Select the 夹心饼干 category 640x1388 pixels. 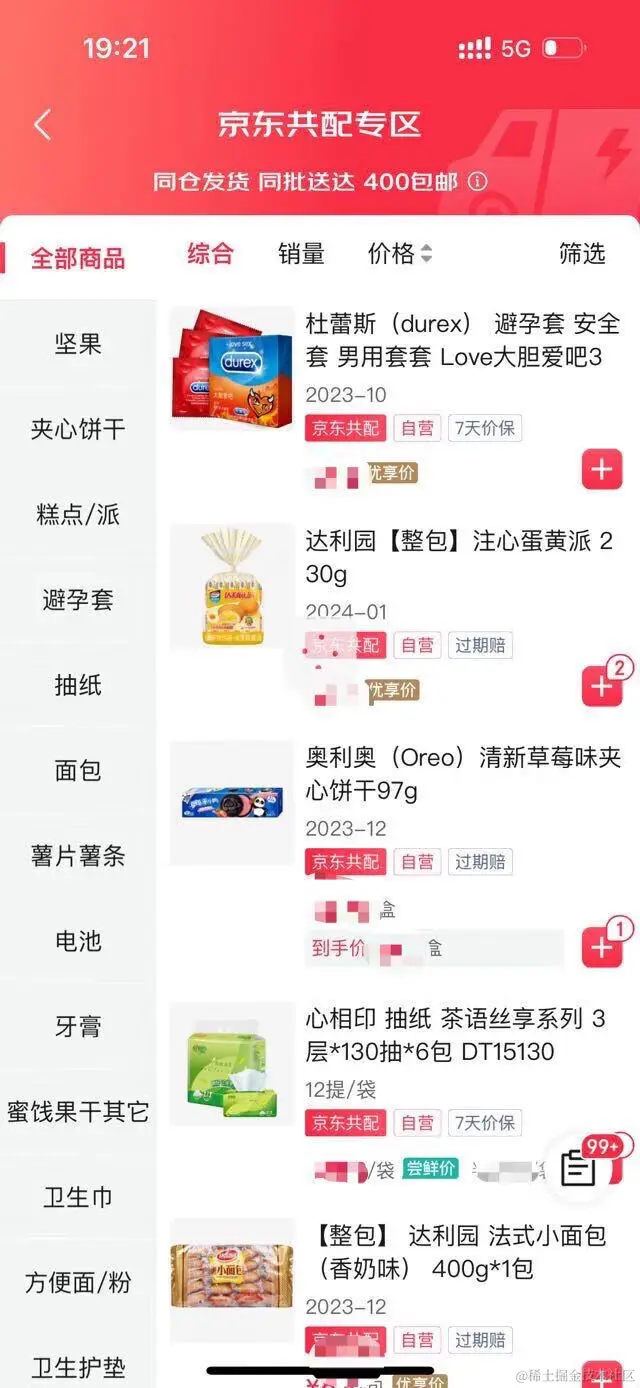click(x=78, y=430)
